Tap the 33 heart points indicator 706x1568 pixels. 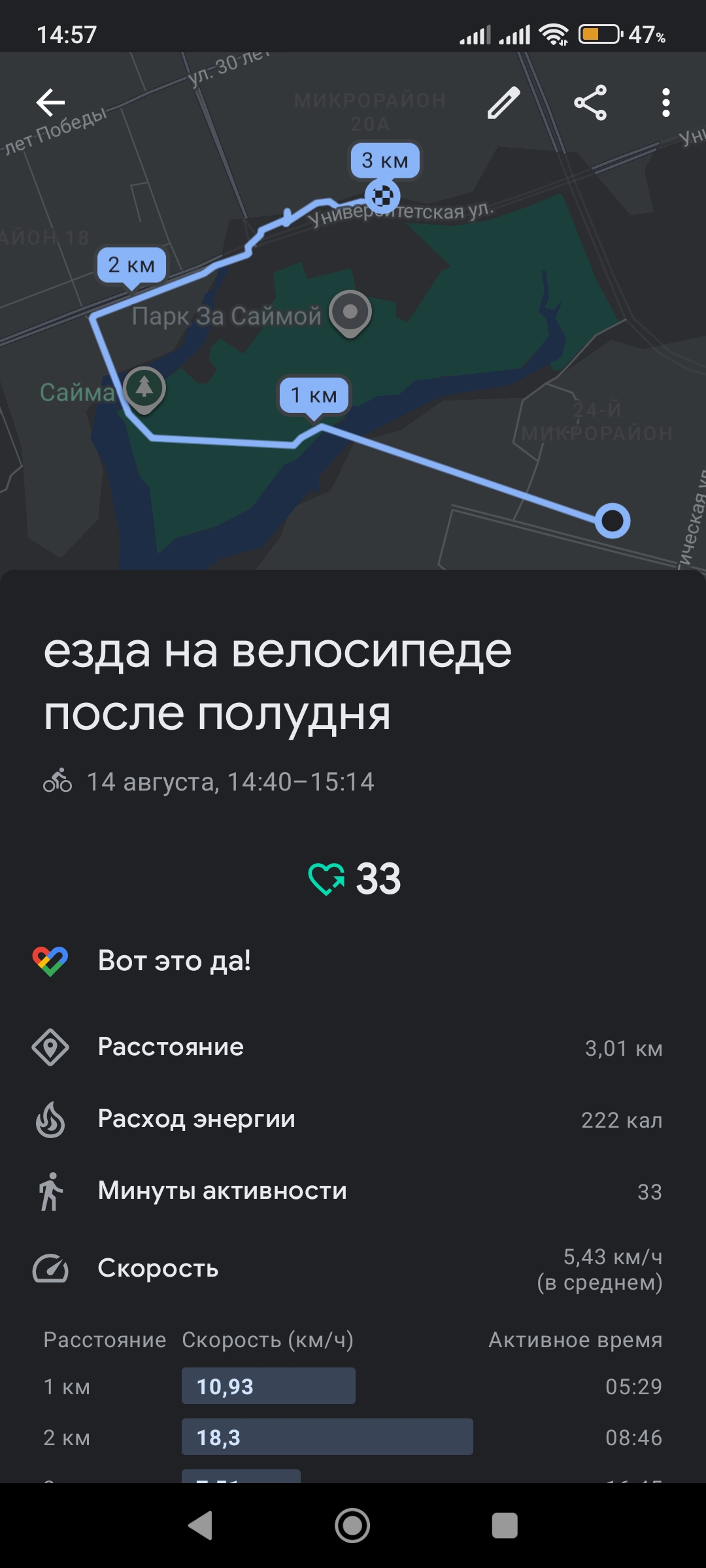tap(354, 879)
